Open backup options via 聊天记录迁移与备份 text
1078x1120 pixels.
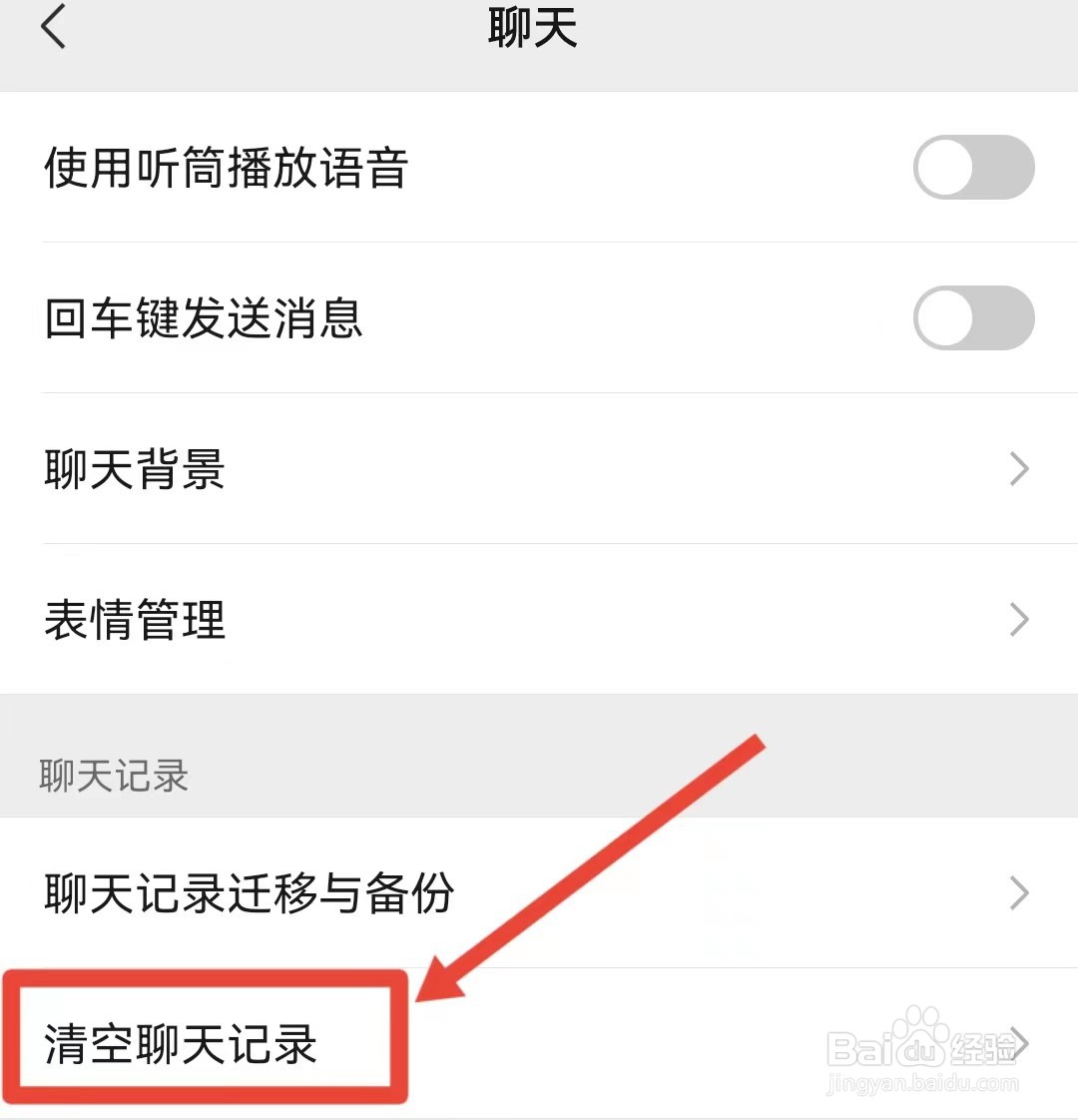coord(248,893)
